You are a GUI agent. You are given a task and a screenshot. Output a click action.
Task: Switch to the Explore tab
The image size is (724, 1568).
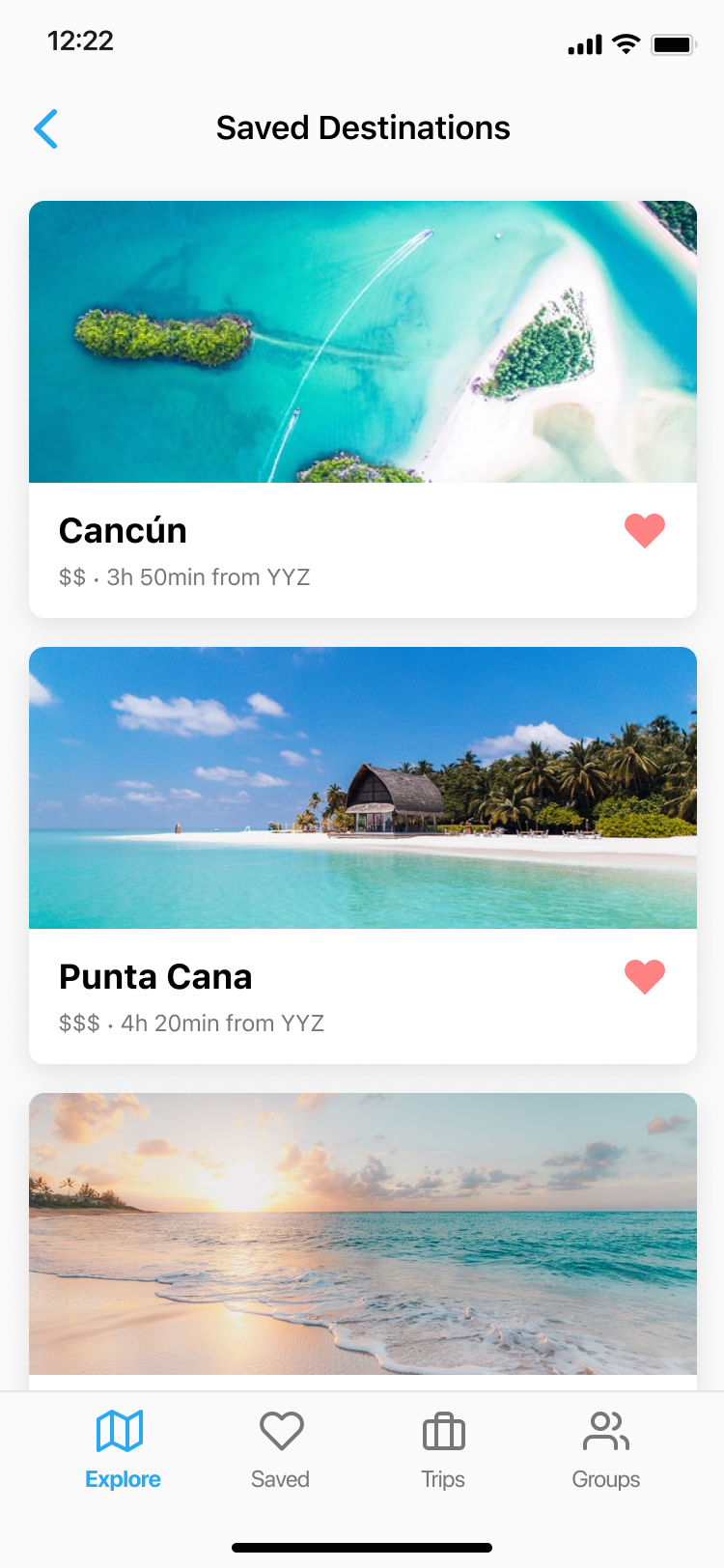coord(122,1450)
